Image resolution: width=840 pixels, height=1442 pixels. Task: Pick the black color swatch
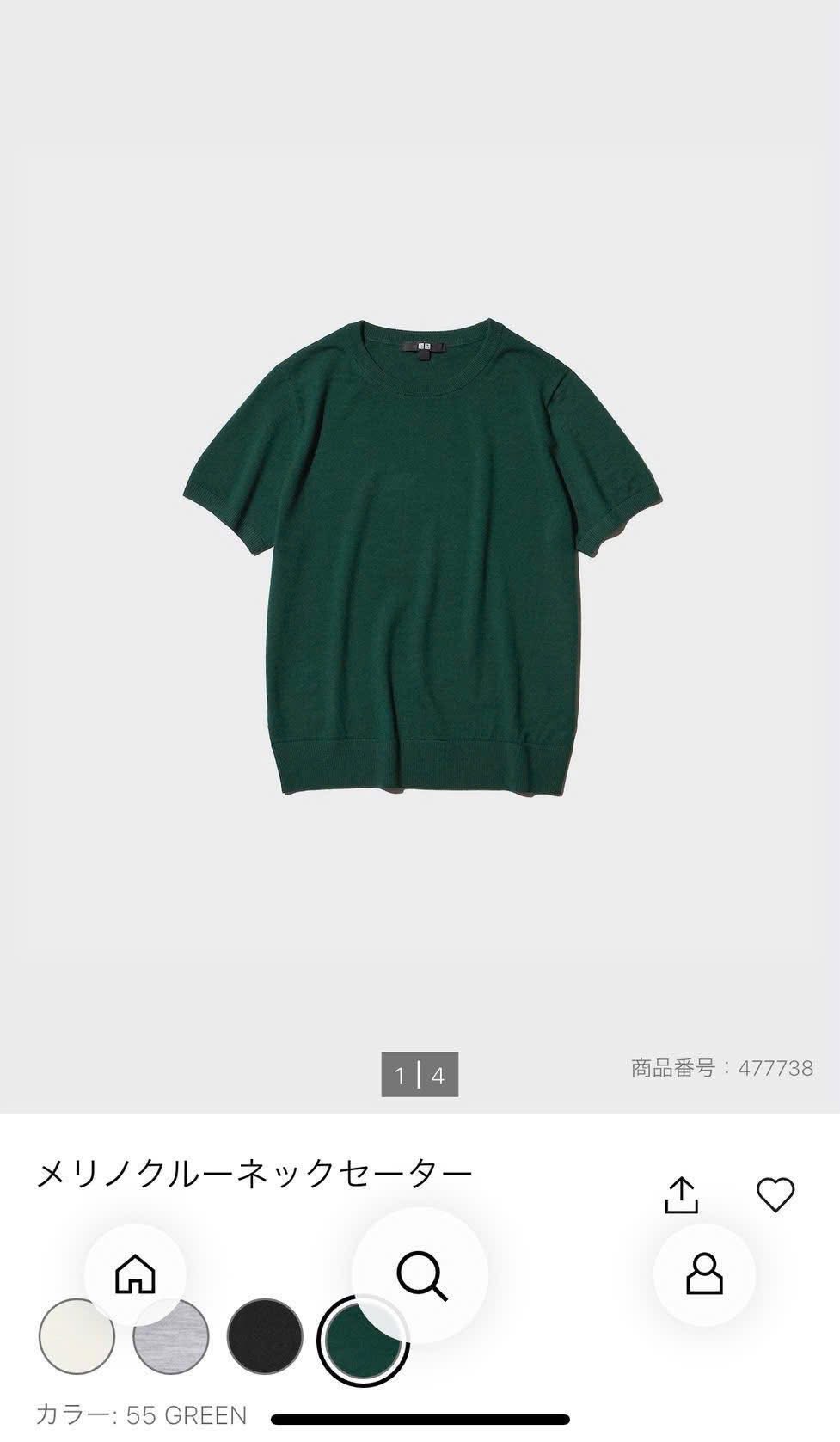[265, 1336]
